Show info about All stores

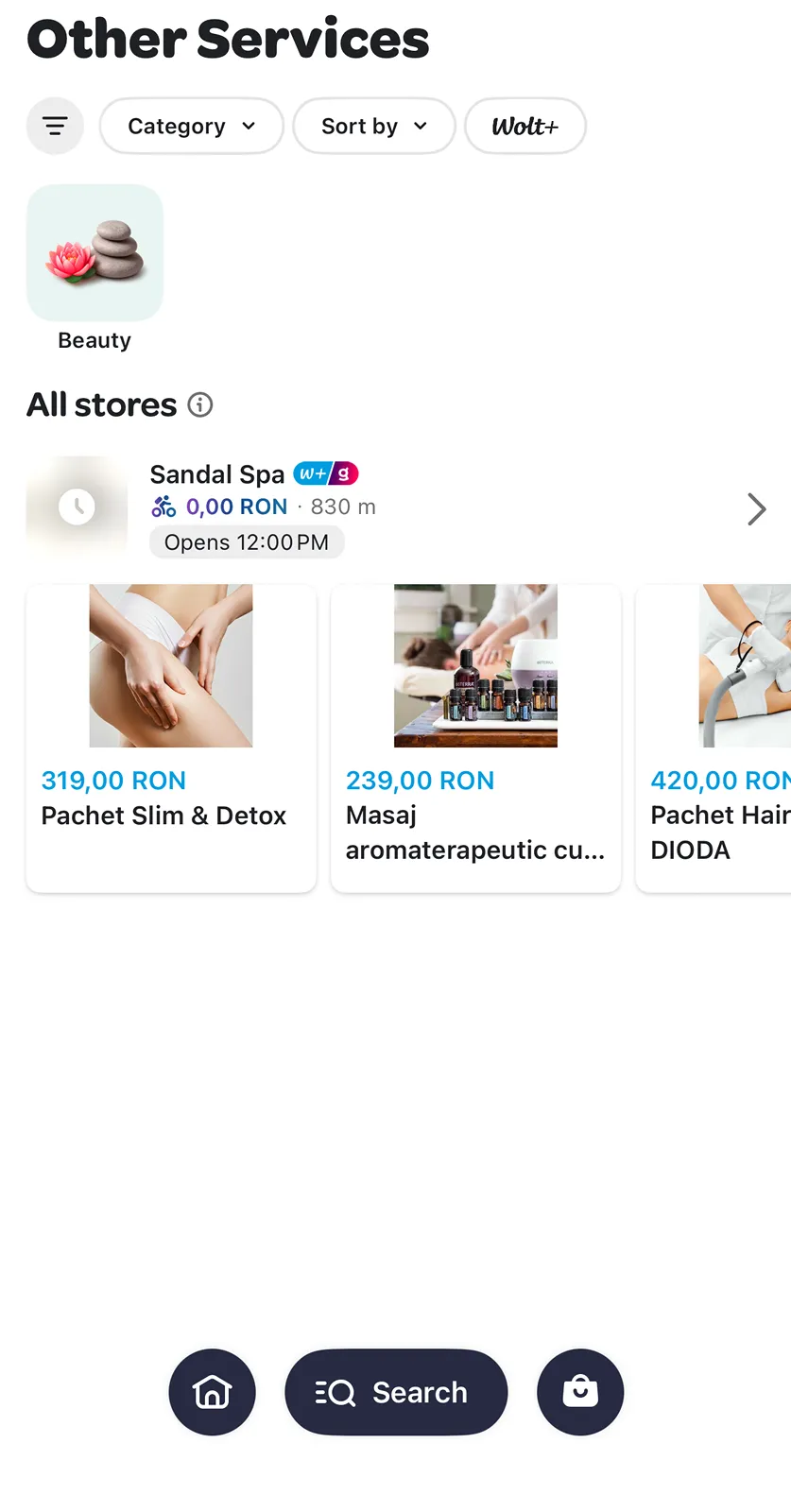200,404
